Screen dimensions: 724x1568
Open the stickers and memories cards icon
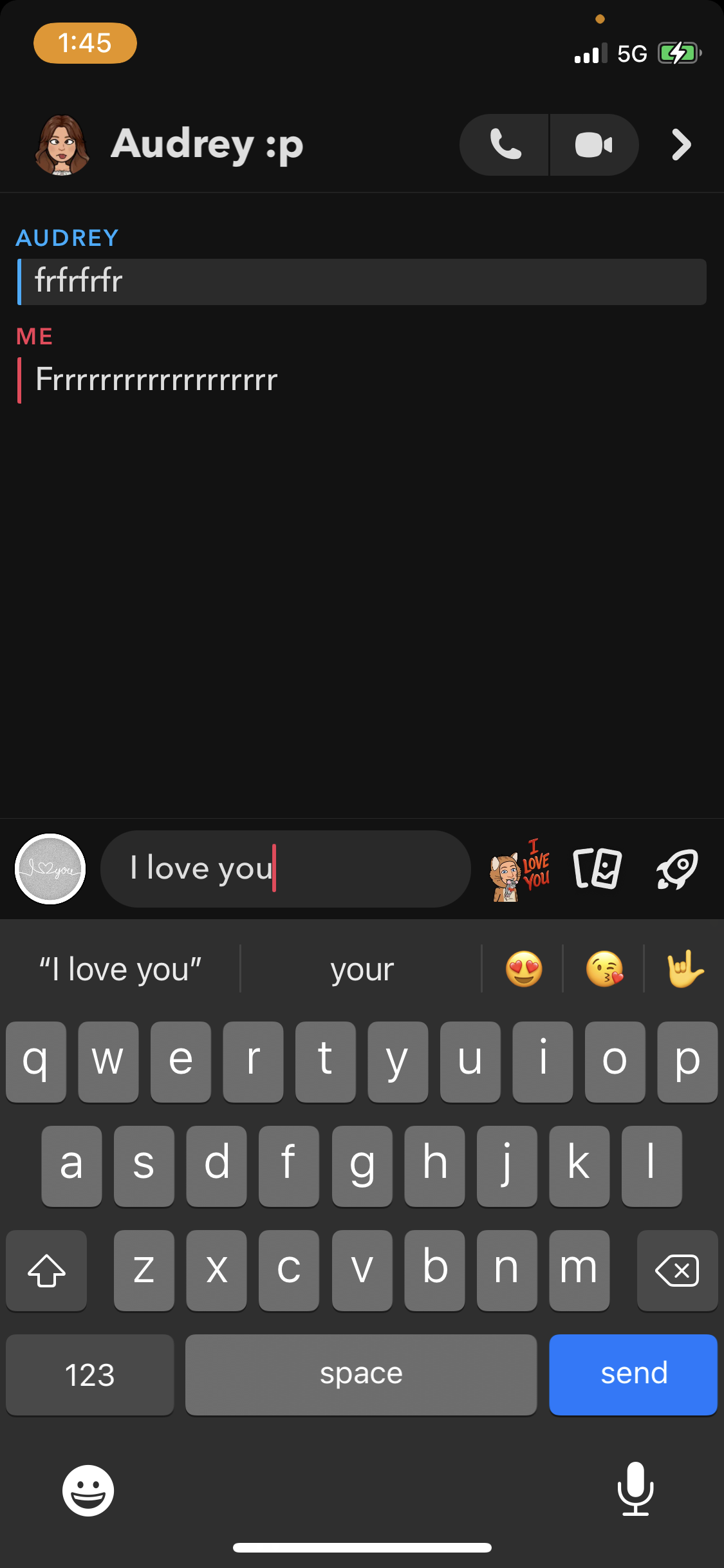(x=597, y=869)
